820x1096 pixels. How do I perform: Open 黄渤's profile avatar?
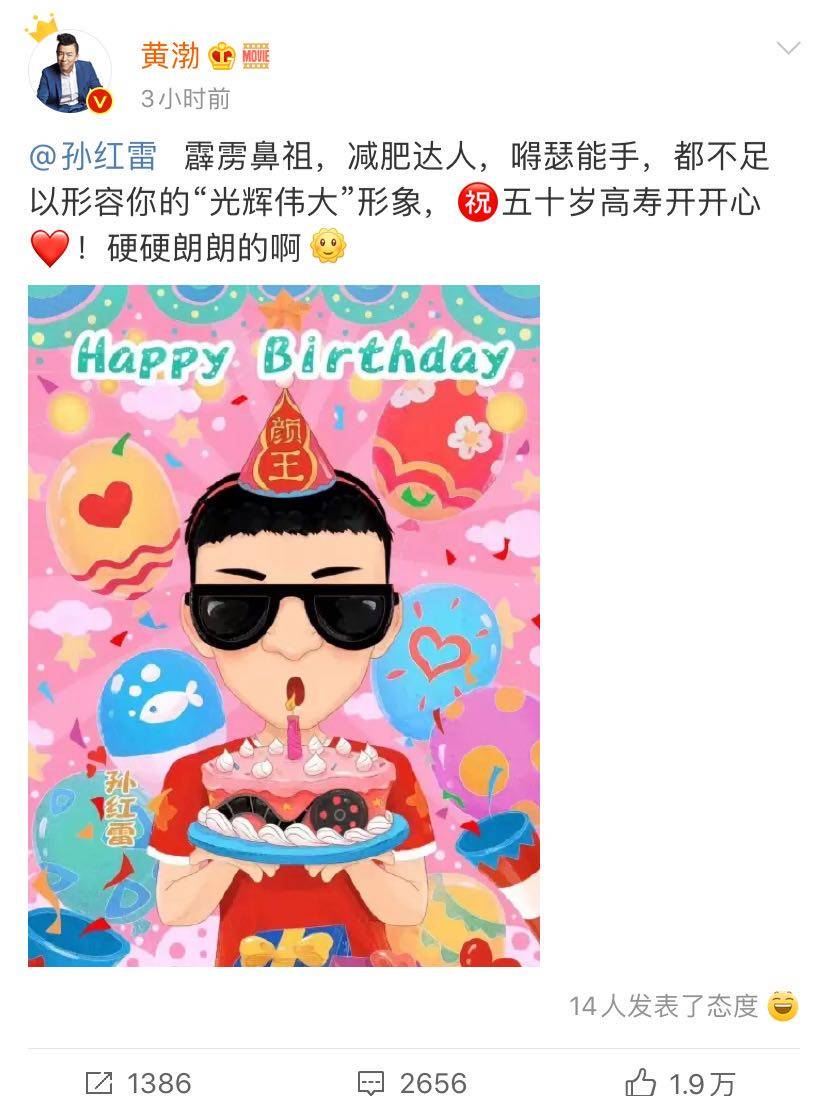(x=70, y=72)
